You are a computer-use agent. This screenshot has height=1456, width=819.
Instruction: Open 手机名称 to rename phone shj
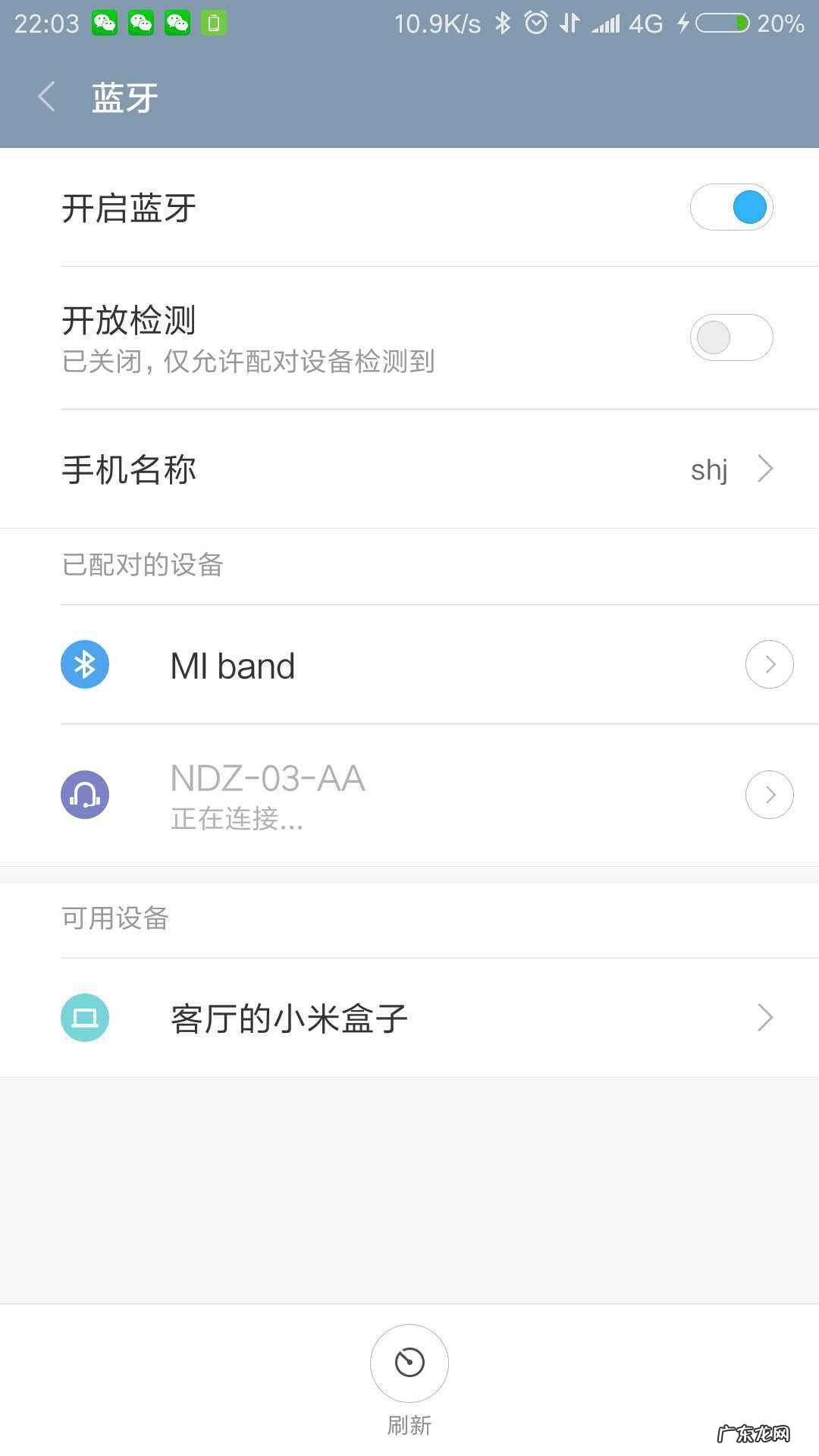click(x=409, y=469)
